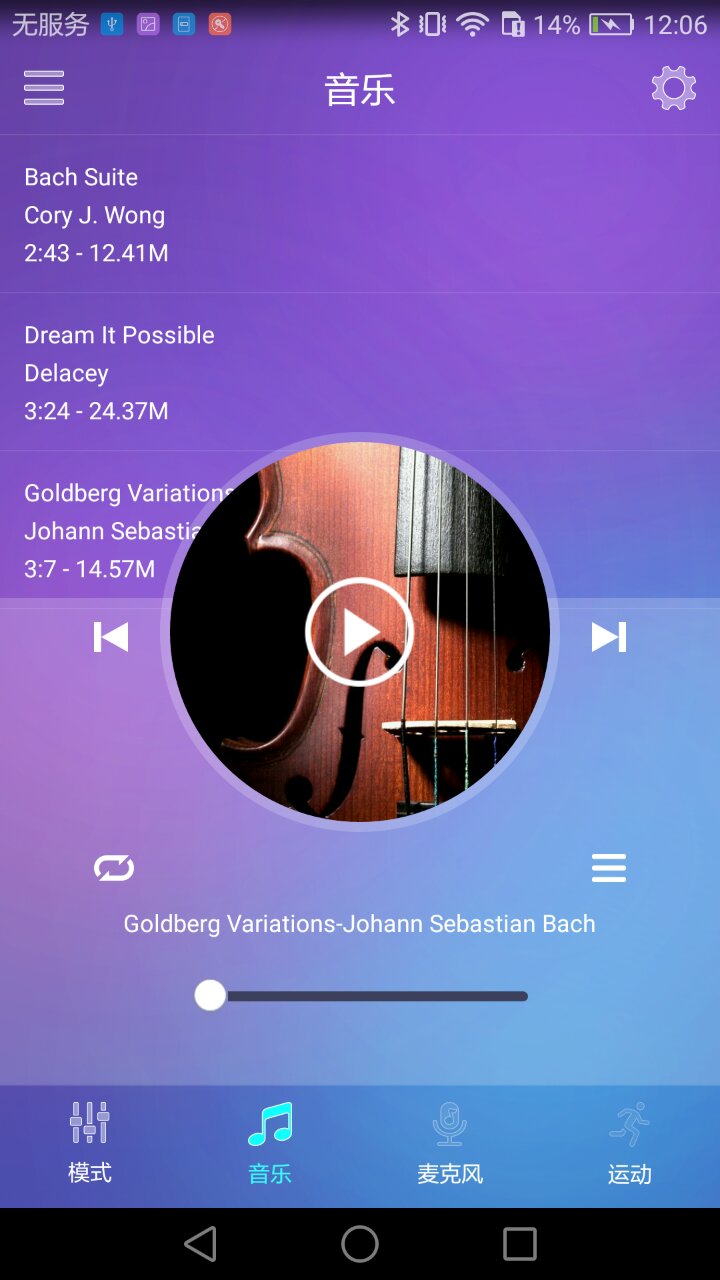Start playback with the play button
The image size is (720, 1280).
coord(359,632)
